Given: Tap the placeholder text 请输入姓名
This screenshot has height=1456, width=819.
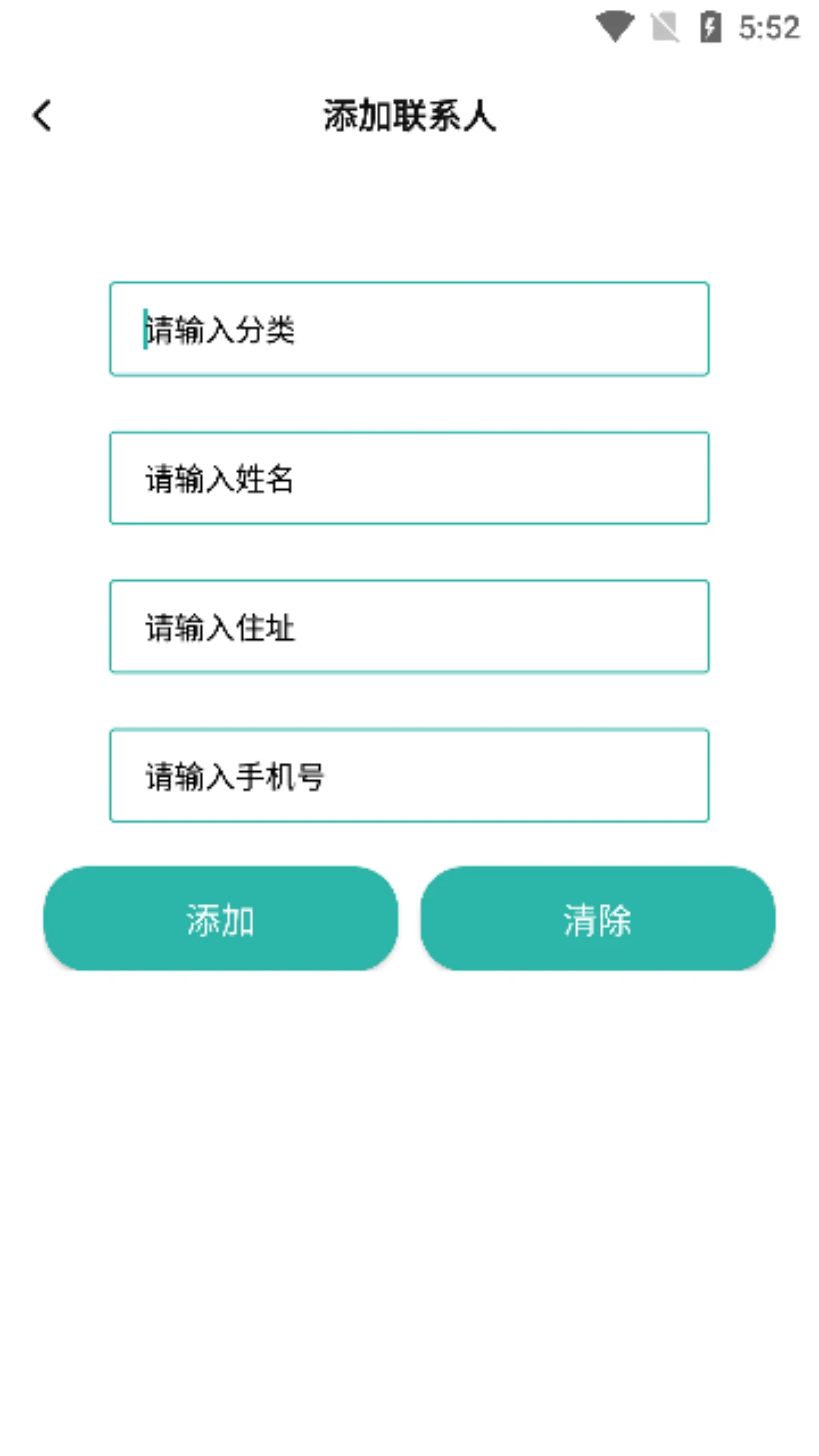Looking at the screenshot, I should [221, 479].
